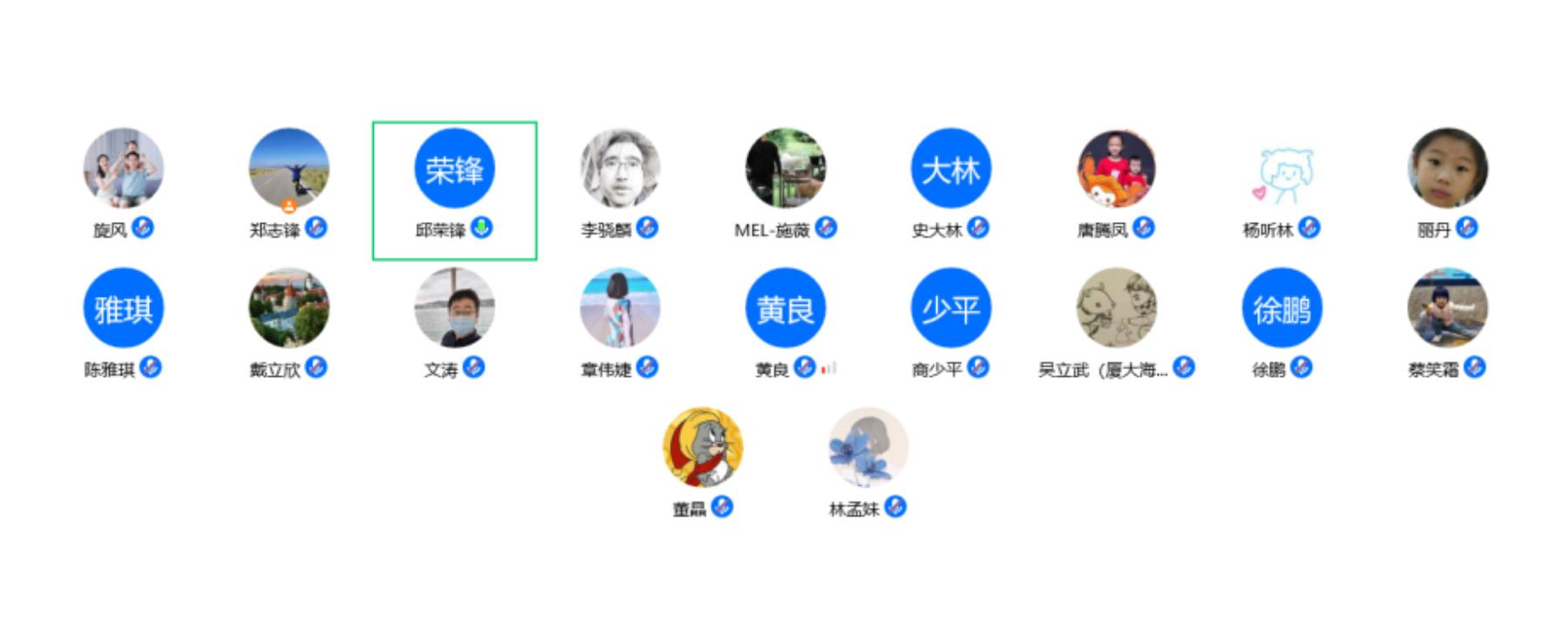The image size is (1568, 633).
Task: Open 戴立欣's tile
Action: click(x=288, y=308)
